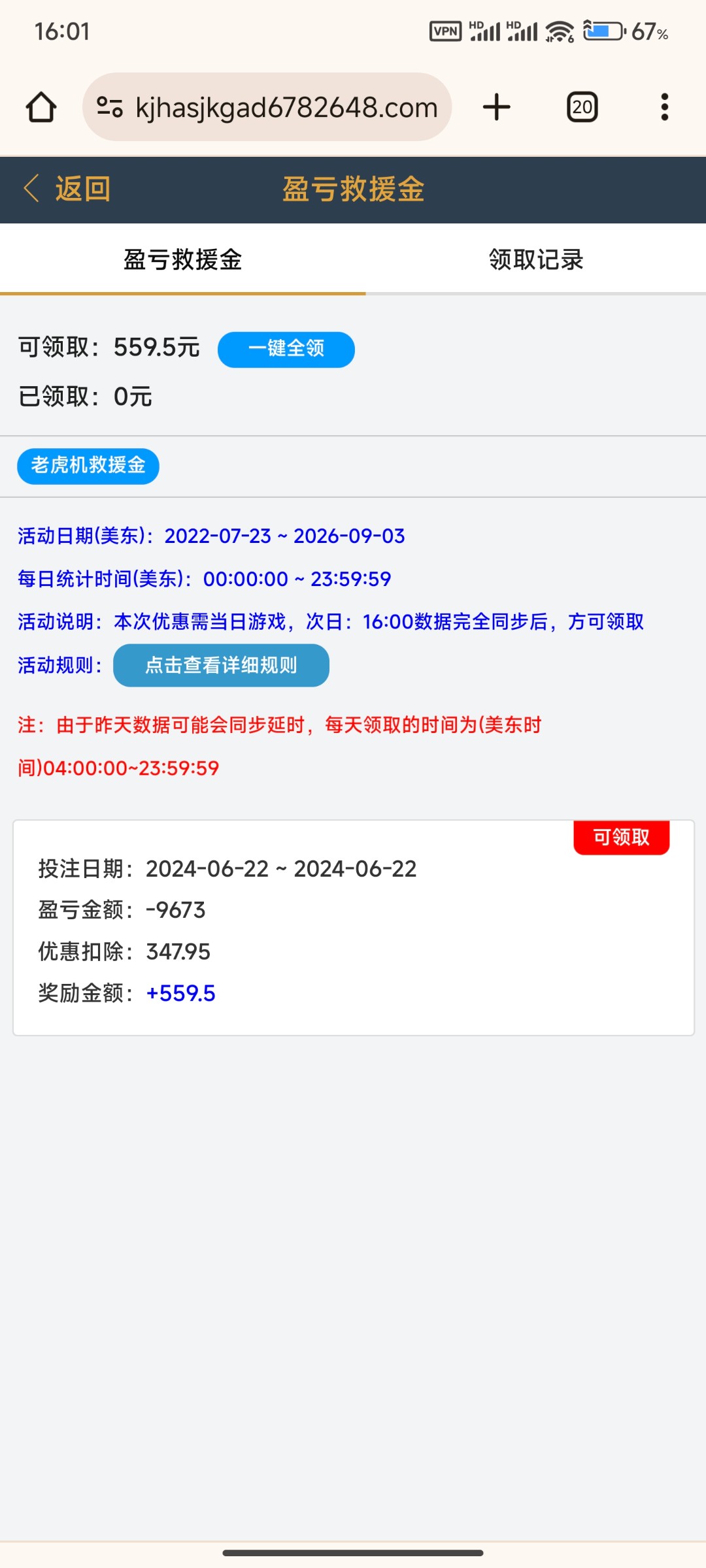Select the 盈亏救援金 tab
The height and width of the screenshot is (1568, 706).
(x=183, y=260)
